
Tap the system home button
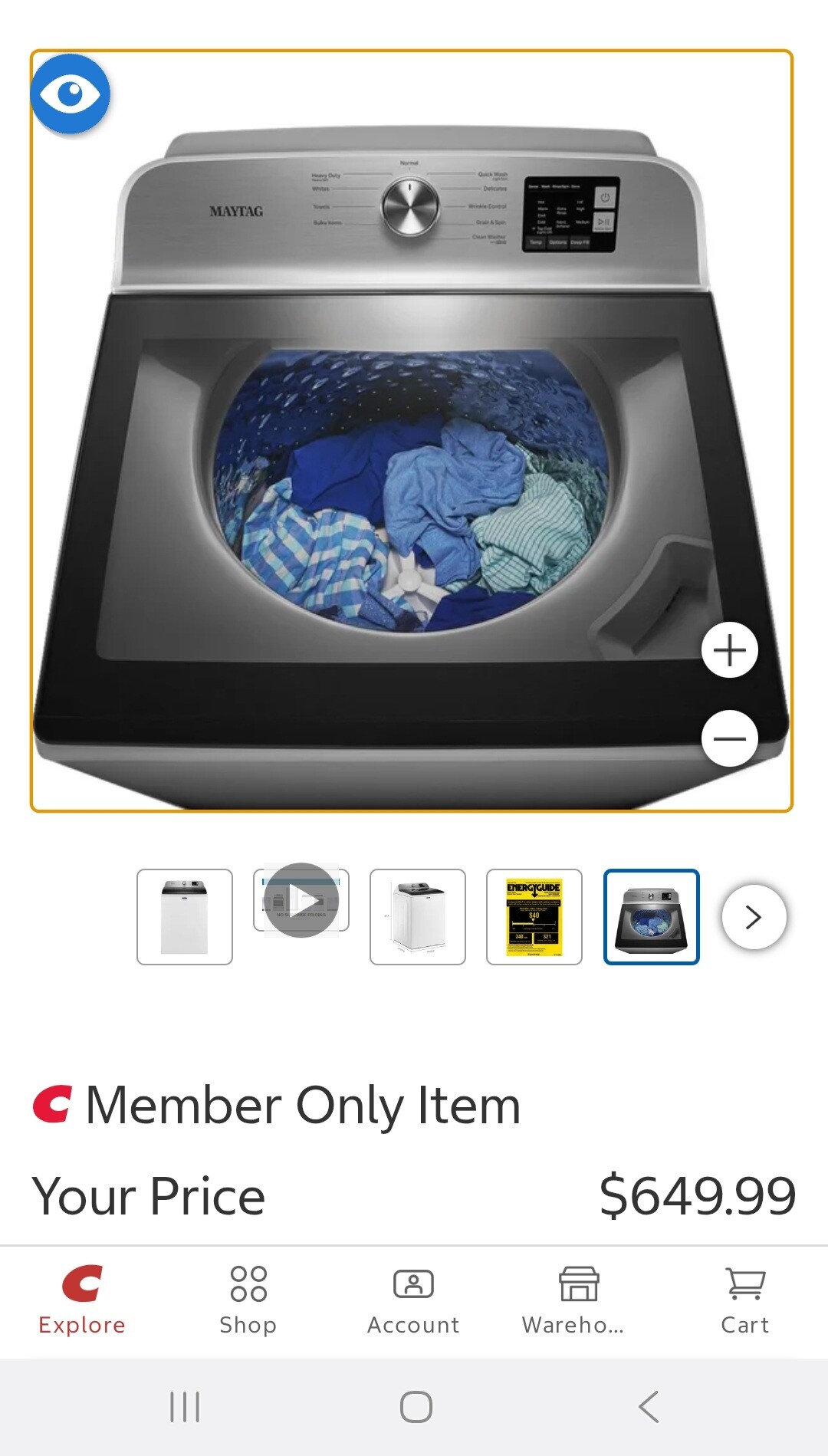[x=416, y=1407]
